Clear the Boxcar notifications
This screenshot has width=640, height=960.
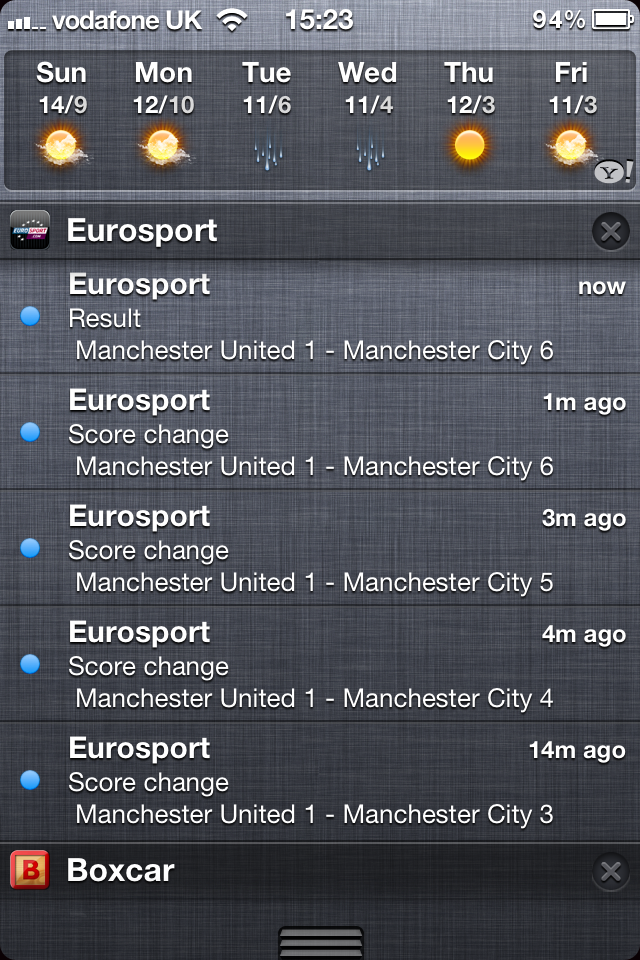point(610,871)
